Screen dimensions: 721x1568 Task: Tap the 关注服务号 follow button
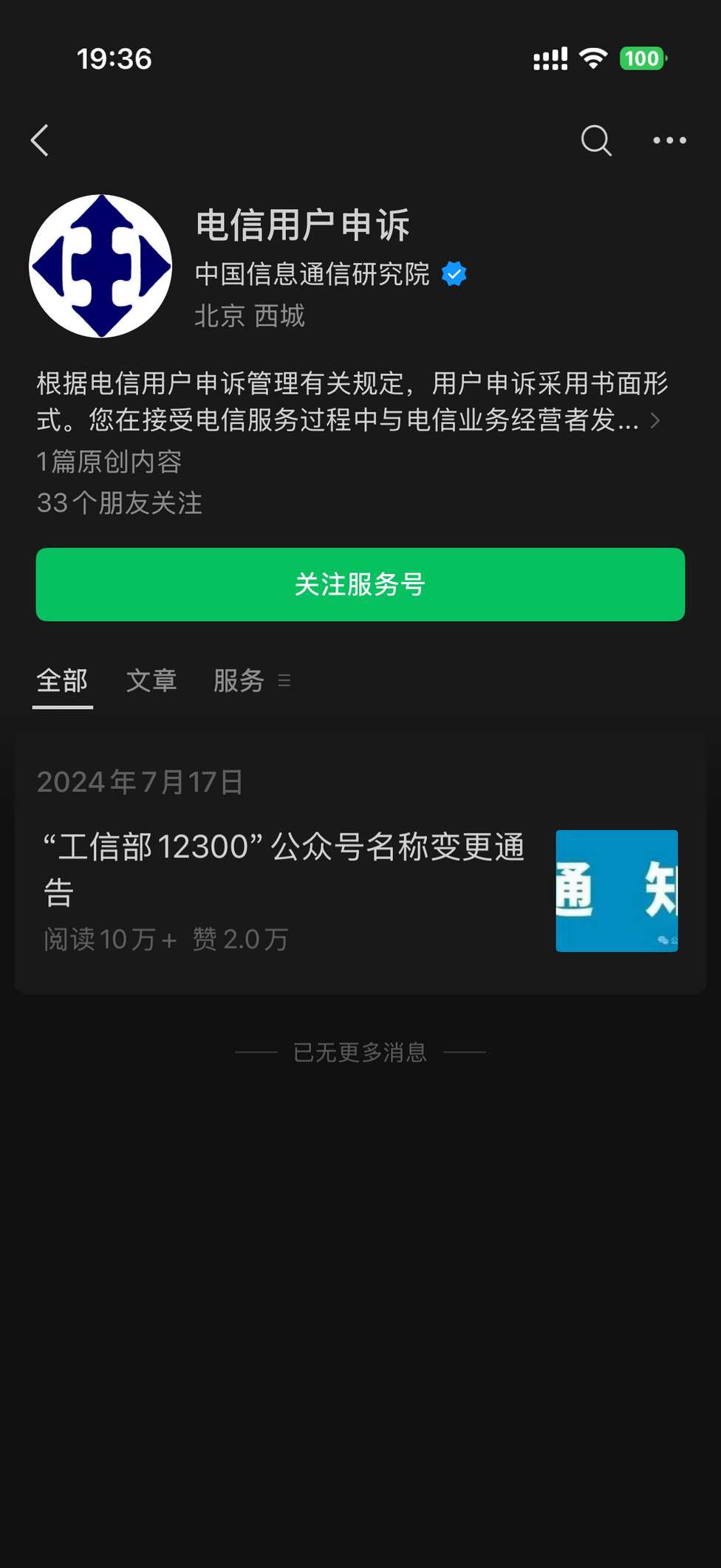360,584
